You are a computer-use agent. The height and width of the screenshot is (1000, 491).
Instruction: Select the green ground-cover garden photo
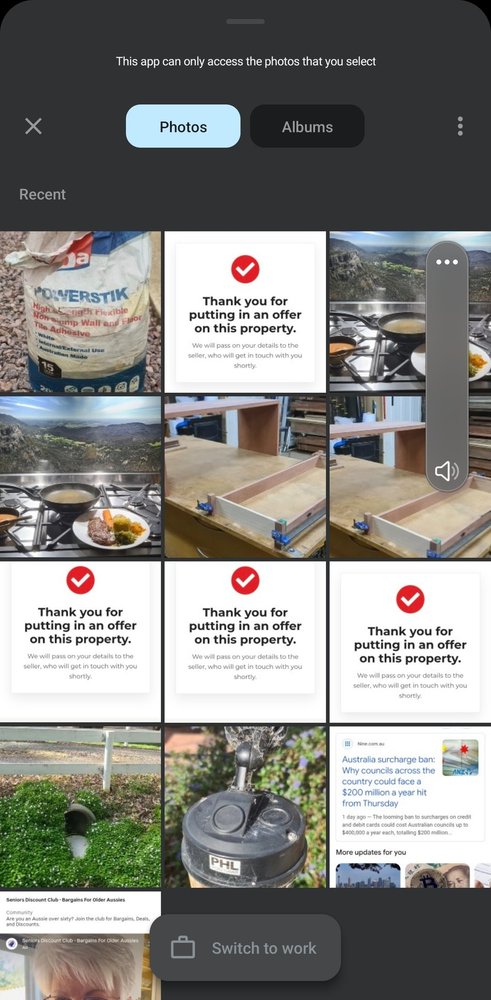[80, 807]
